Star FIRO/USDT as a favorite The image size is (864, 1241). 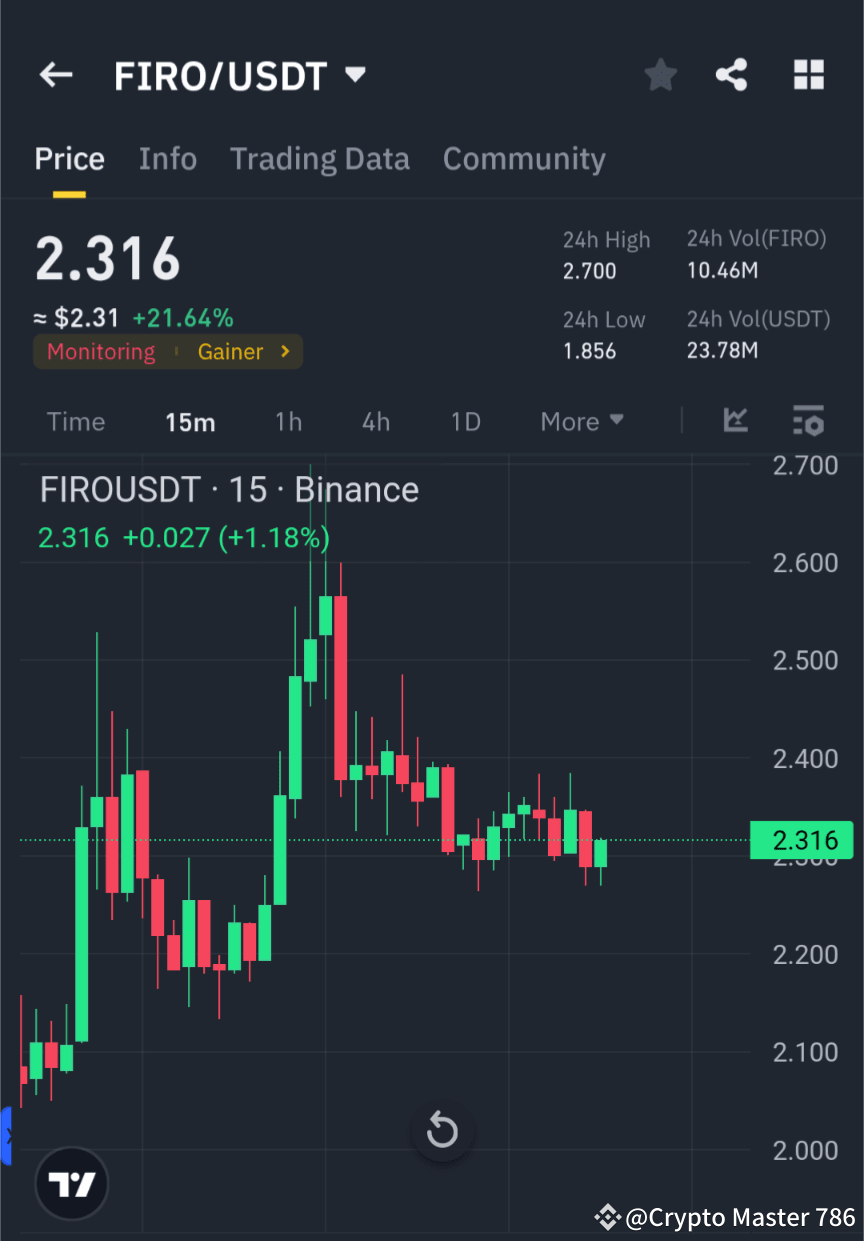660,74
